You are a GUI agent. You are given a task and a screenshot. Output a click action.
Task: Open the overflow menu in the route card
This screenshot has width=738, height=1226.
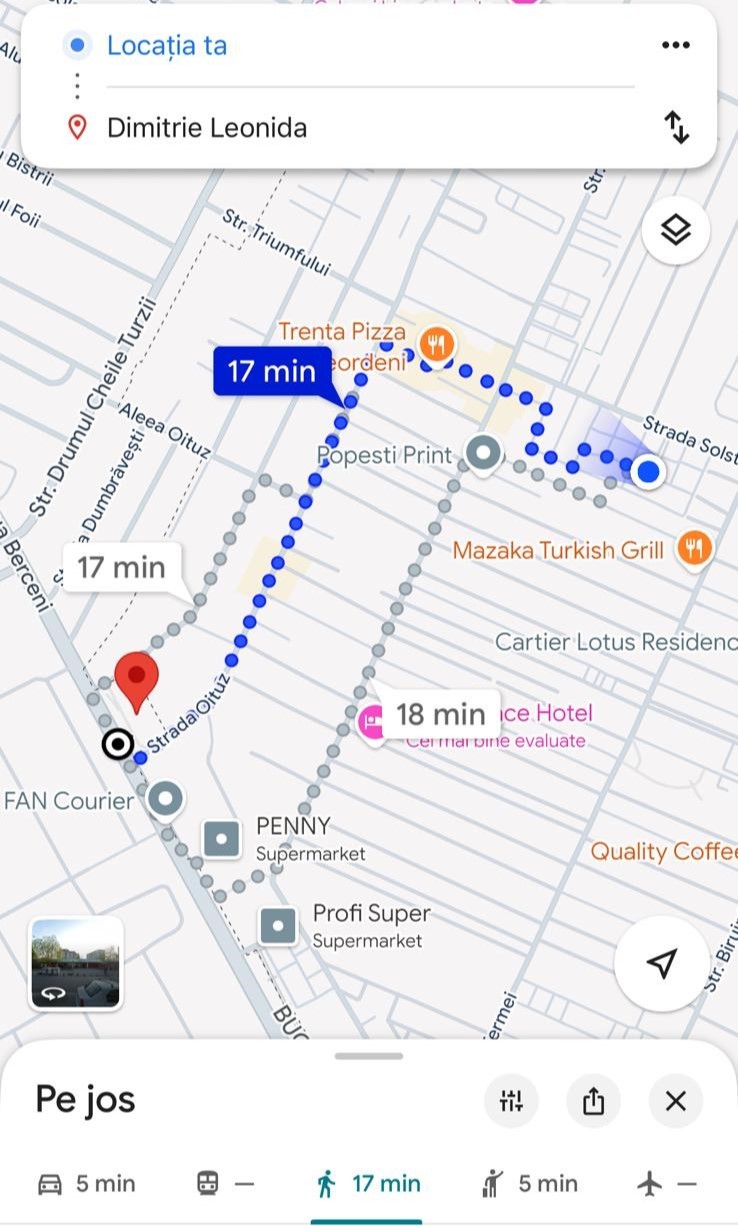[676, 45]
